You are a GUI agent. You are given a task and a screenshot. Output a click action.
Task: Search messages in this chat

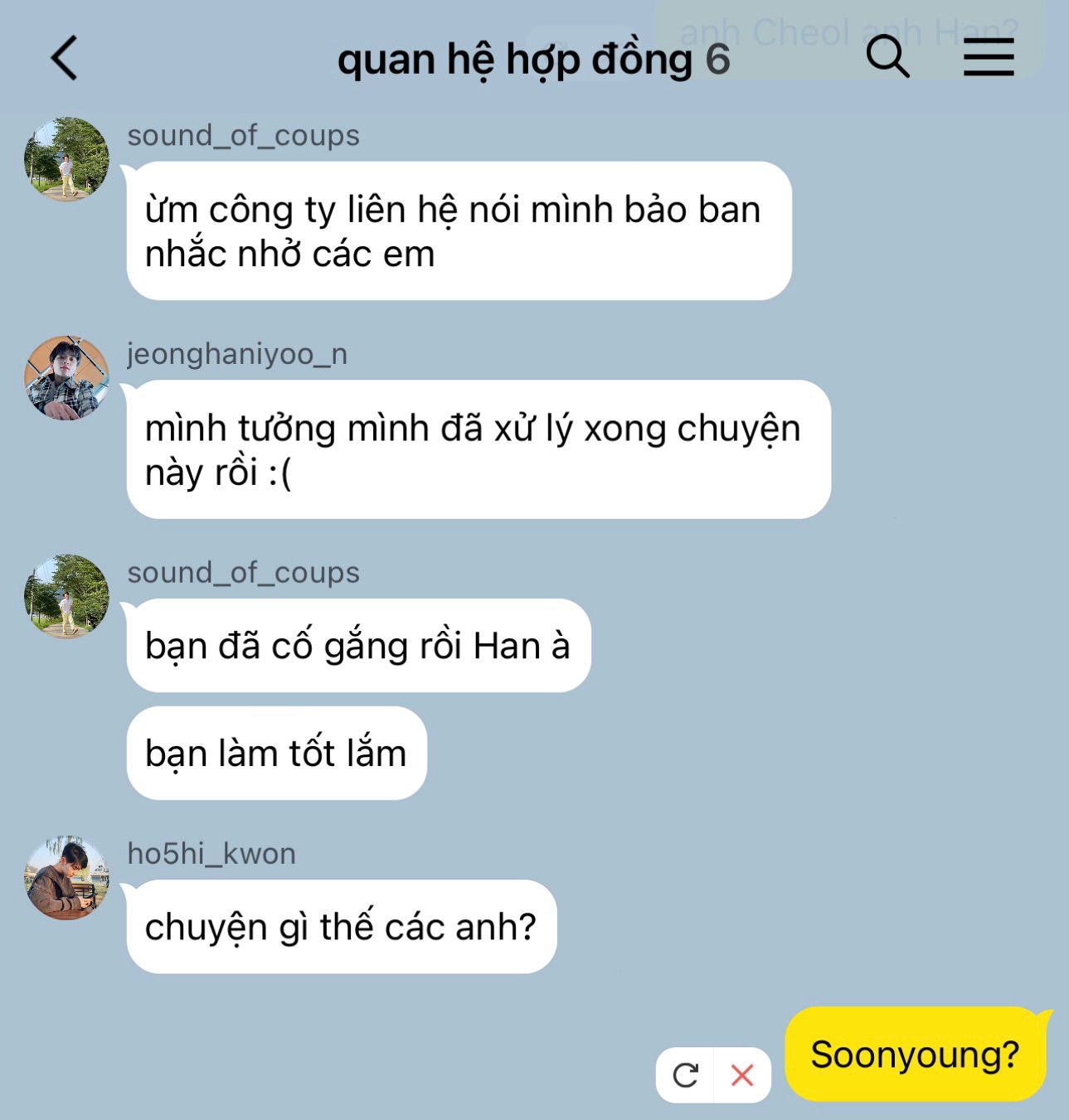[x=887, y=57]
